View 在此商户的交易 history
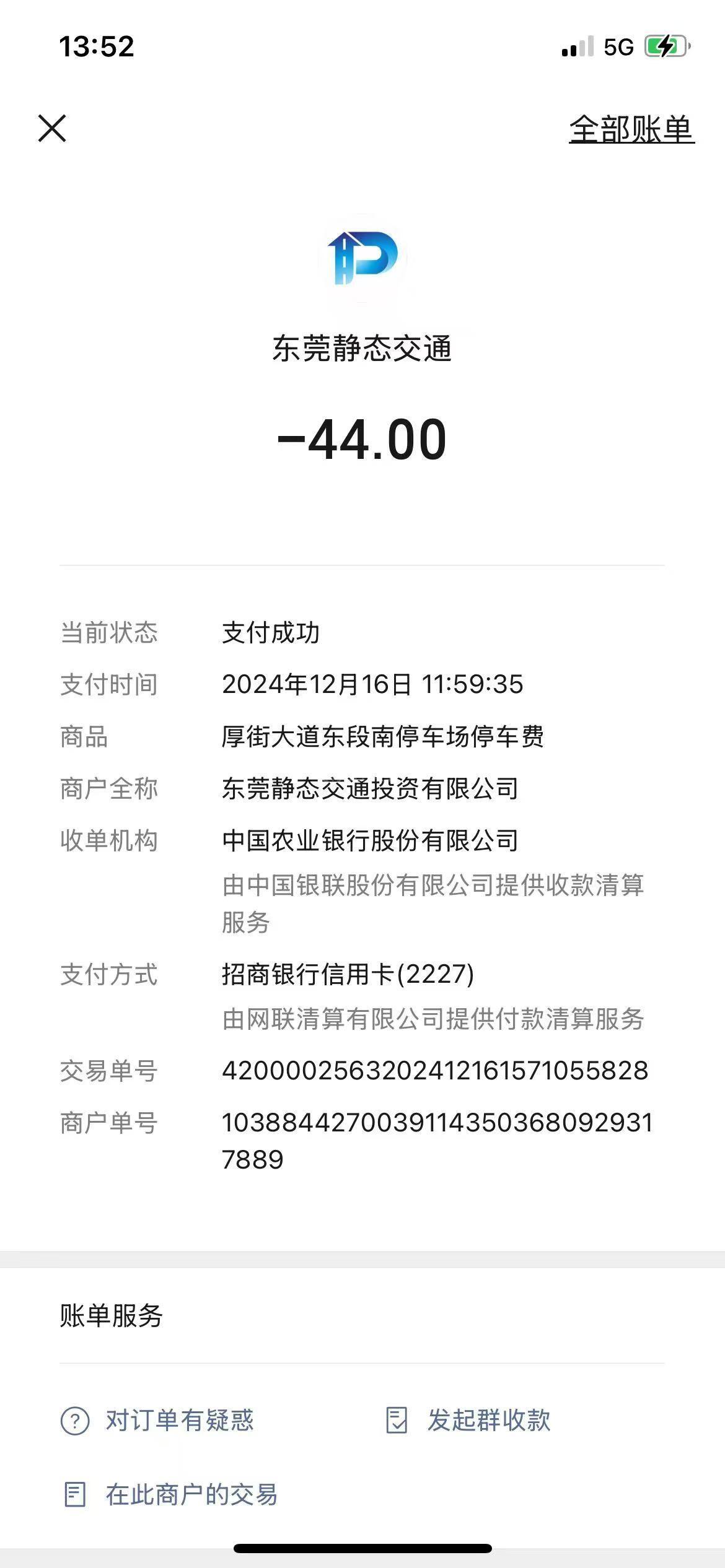 170,1494
